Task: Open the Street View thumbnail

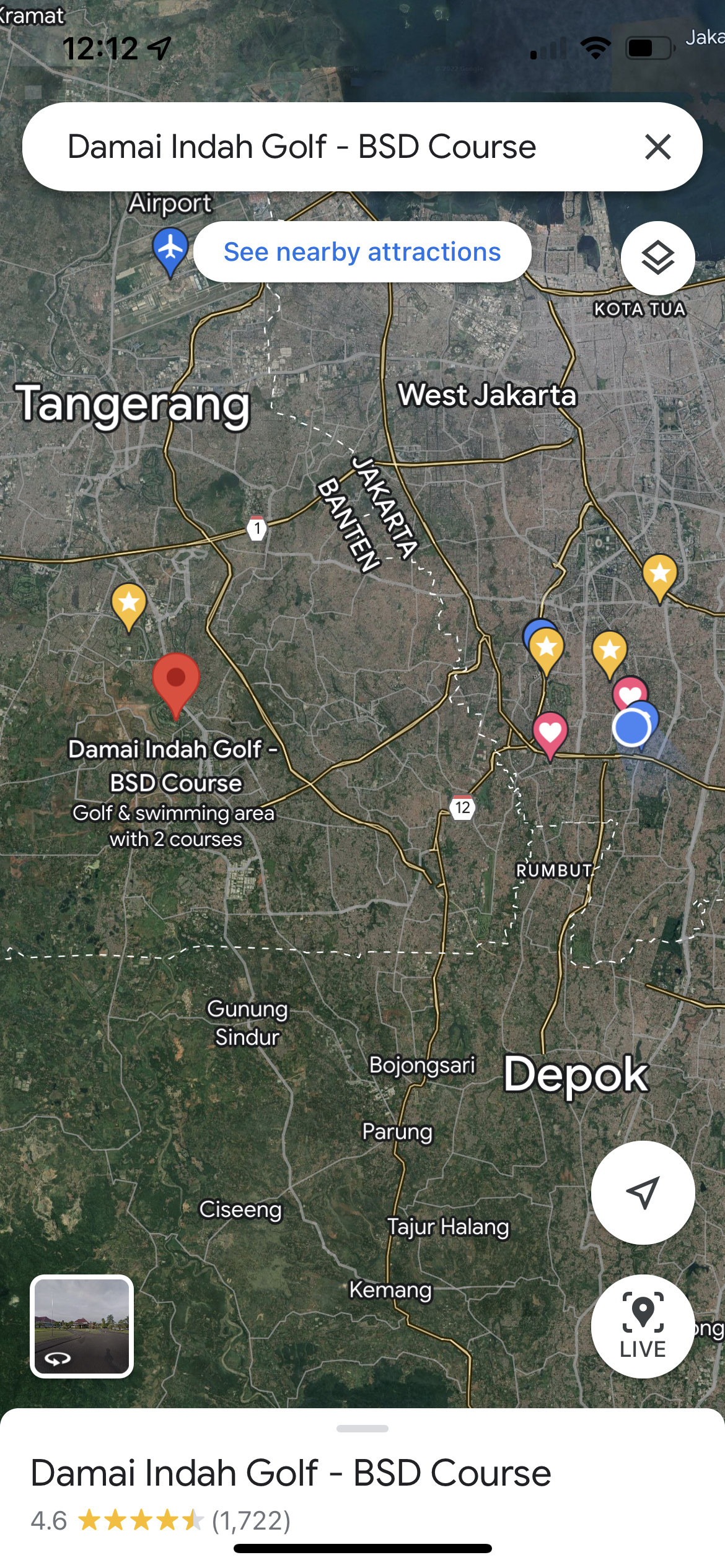Action: tap(82, 1326)
